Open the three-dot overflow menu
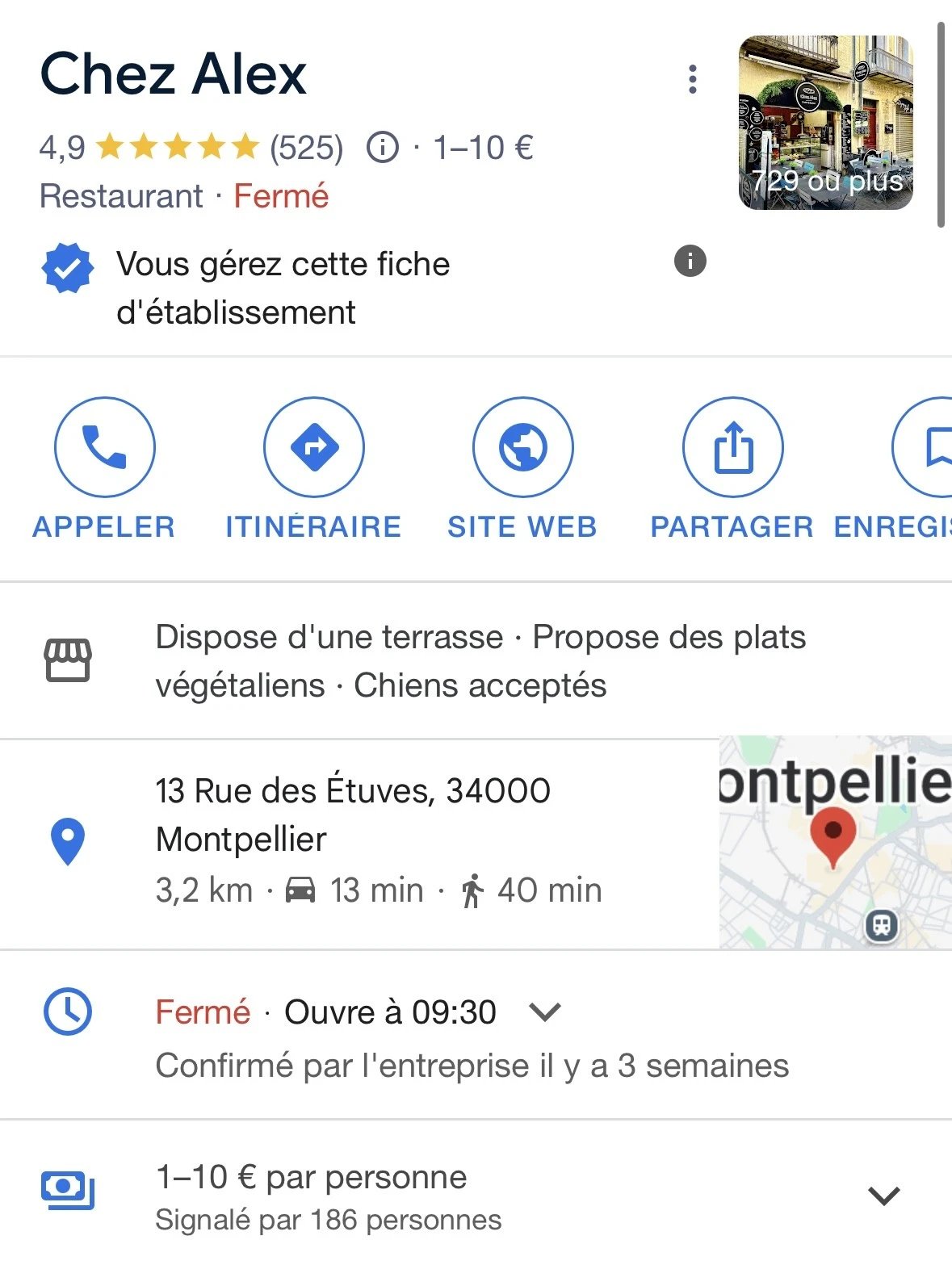 click(x=692, y=79)
